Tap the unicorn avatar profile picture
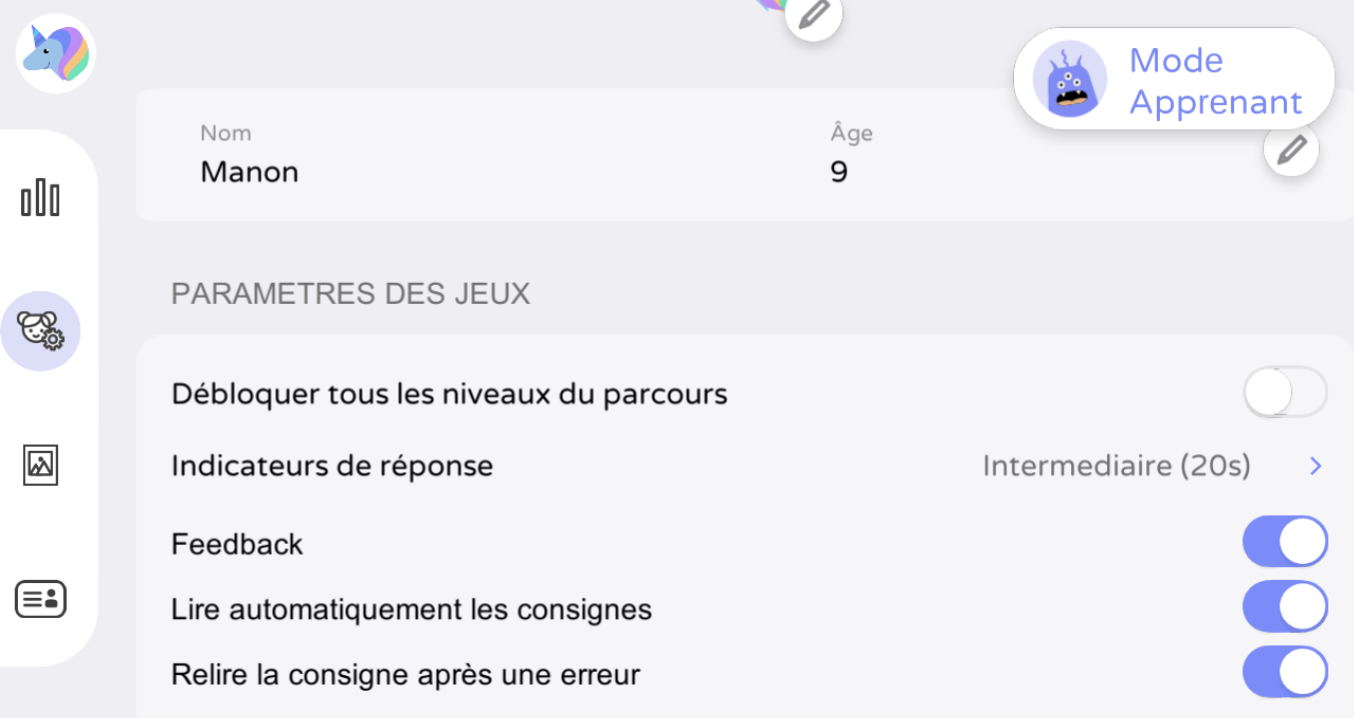Image resolution: width=1354 pixels, height=718 pixels. (56, 54)
